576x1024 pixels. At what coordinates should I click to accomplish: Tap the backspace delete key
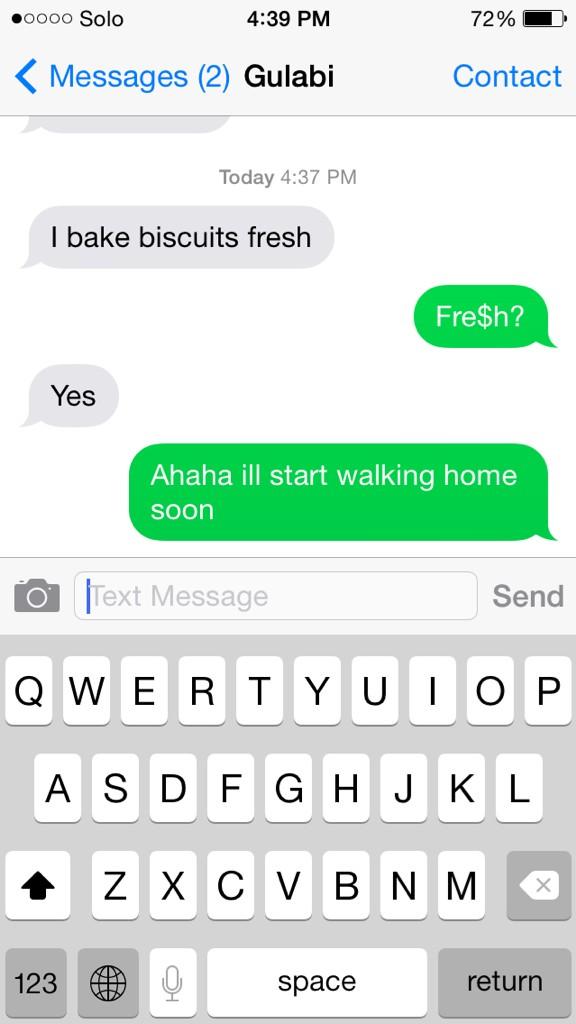pos(539,886)
